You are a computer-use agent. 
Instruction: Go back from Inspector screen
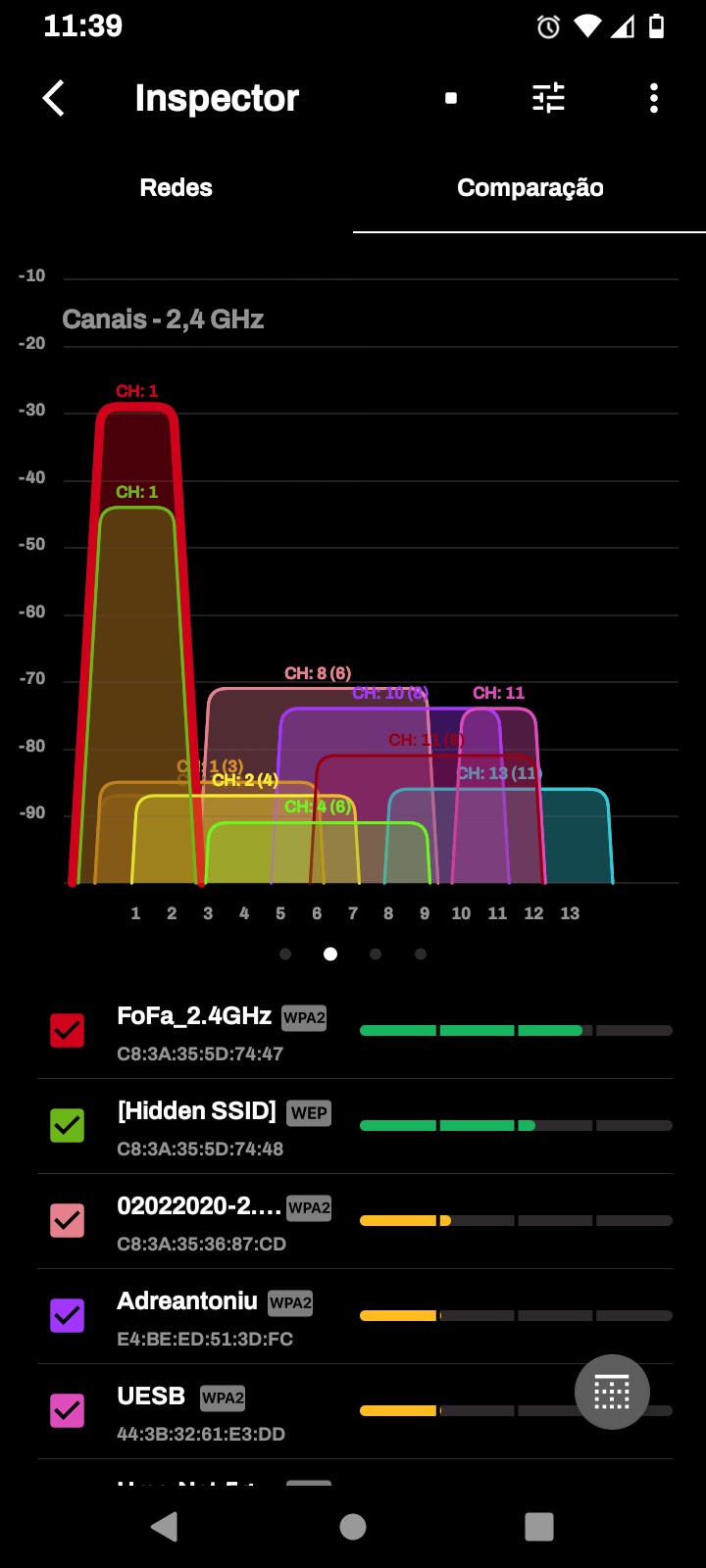tap(54, 98)
